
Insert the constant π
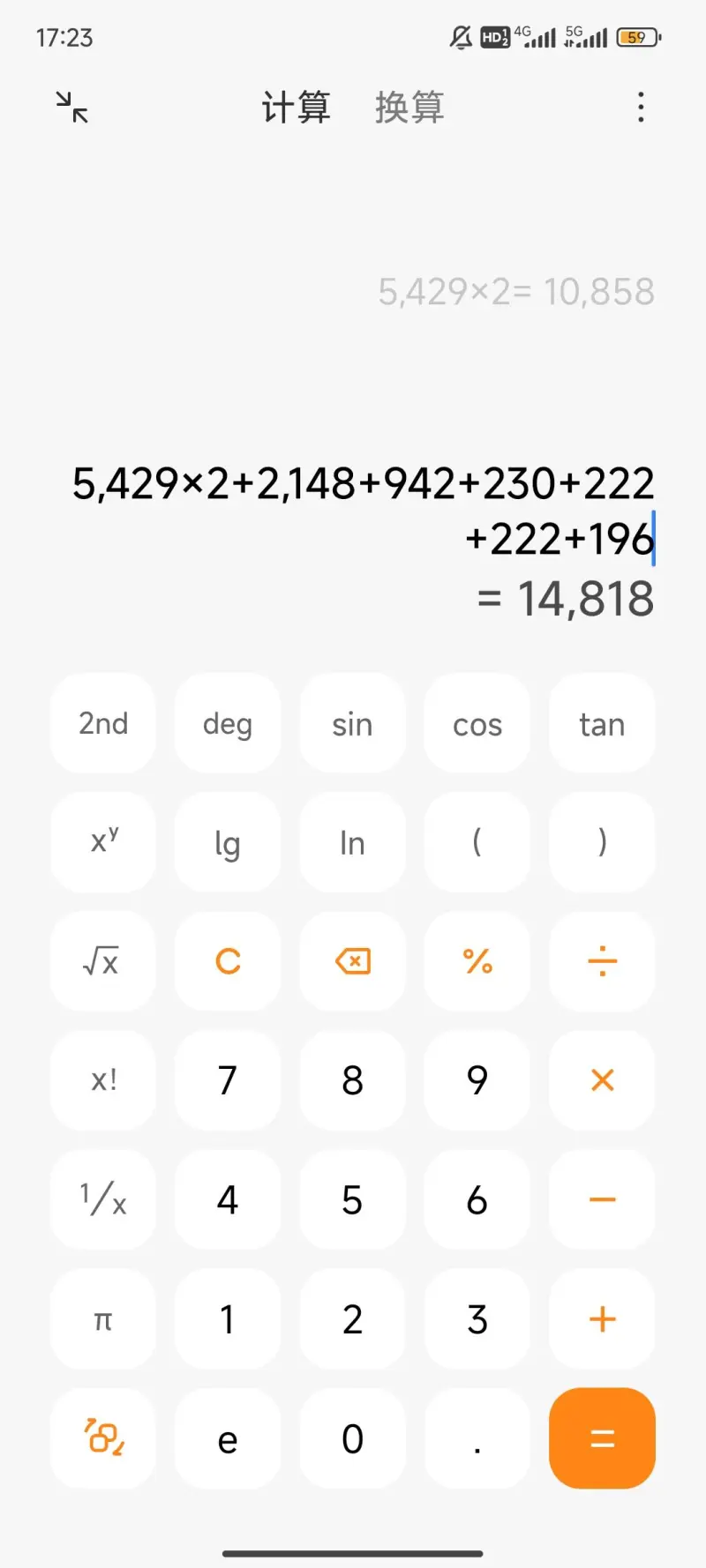pyautogui.click(x=103, y=1319)
